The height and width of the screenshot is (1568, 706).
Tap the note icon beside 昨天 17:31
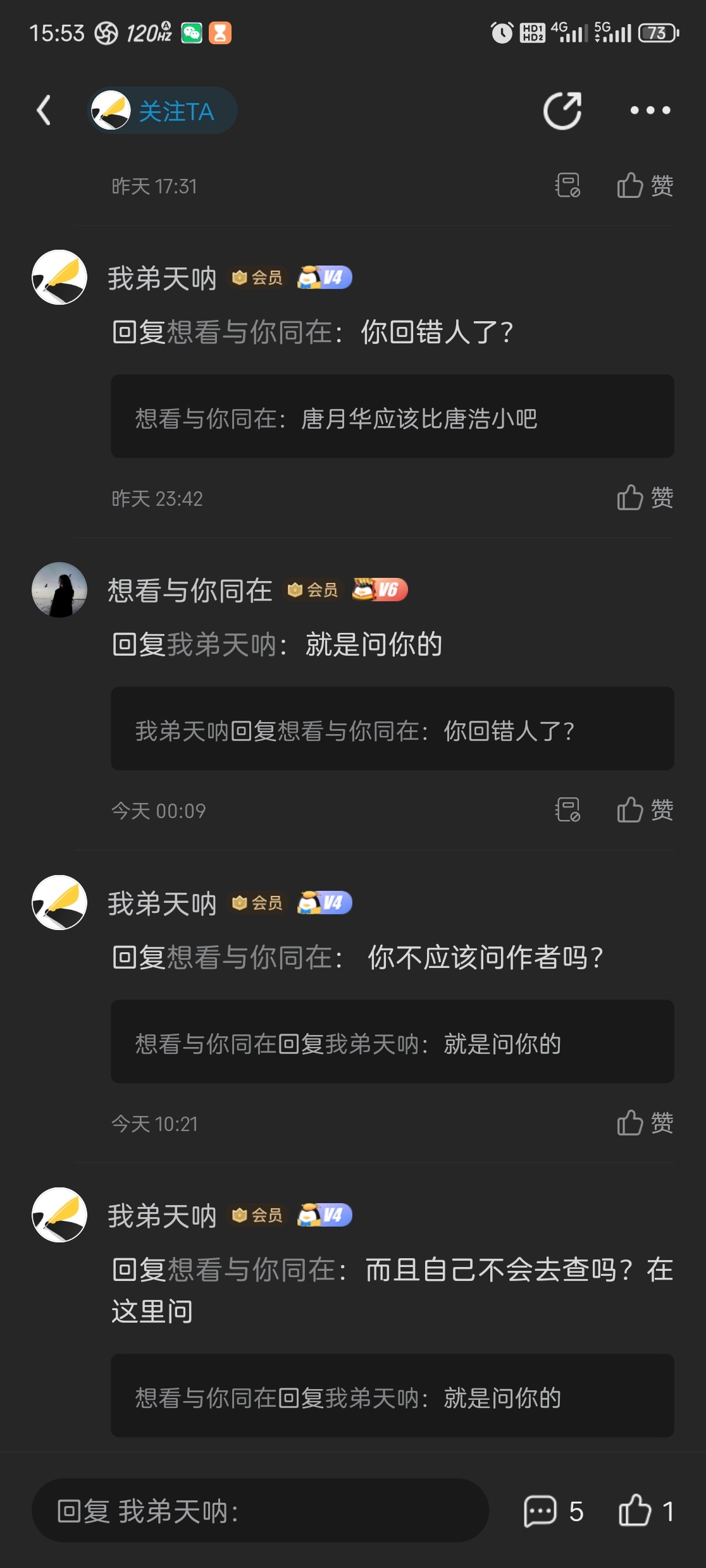click(x=567, y=186)
